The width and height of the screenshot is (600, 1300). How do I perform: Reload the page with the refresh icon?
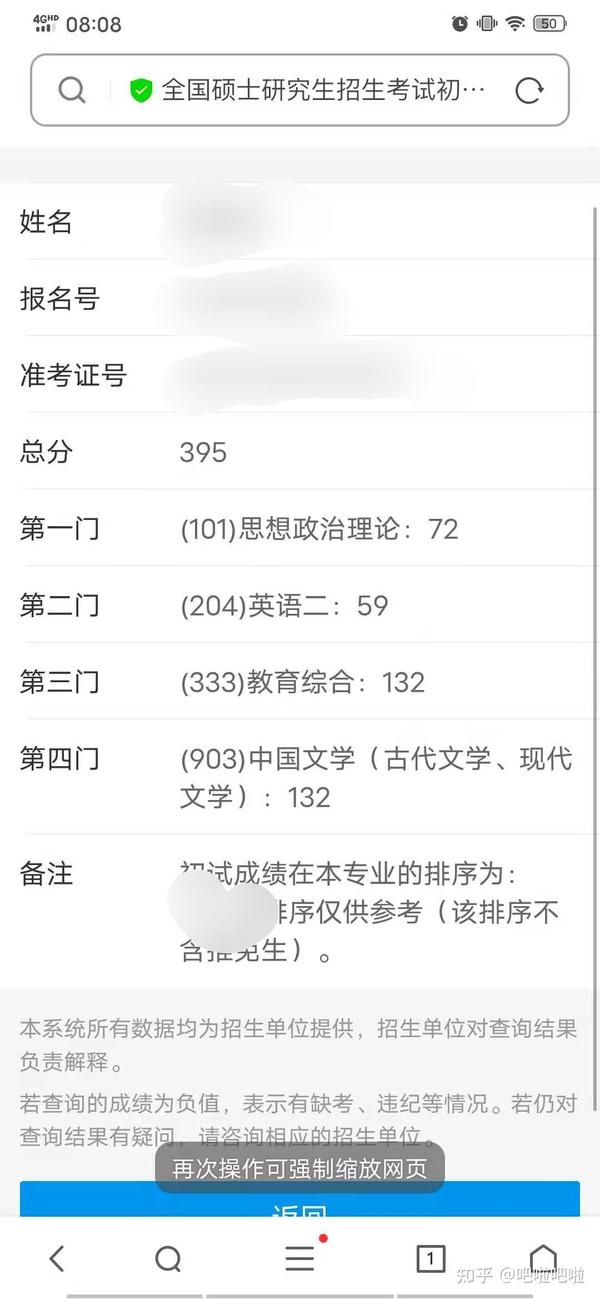click(x=529, y=91)
